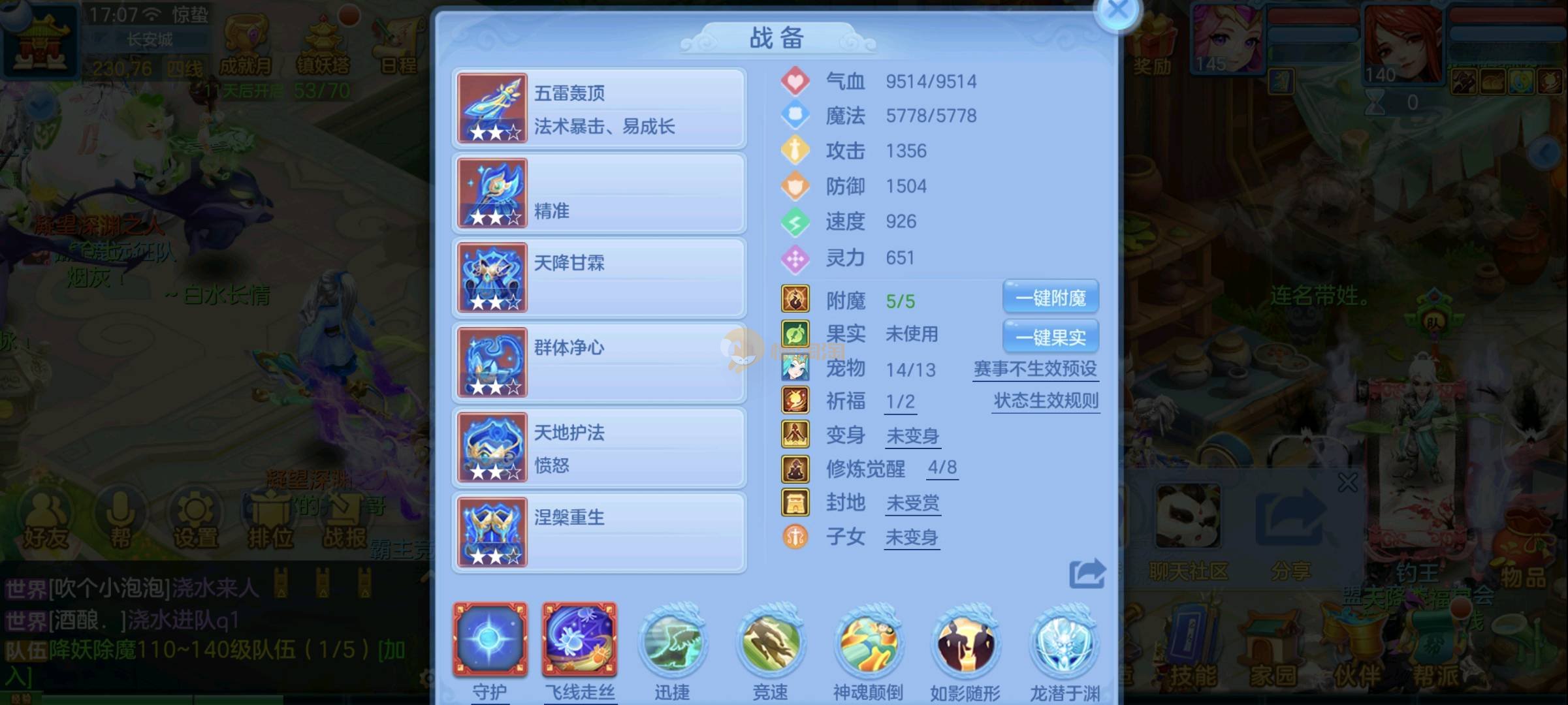Viewport: 1568px width, 705px height.
Task: Open the 涅槃重生 equipment row
Action: [599, 533]
